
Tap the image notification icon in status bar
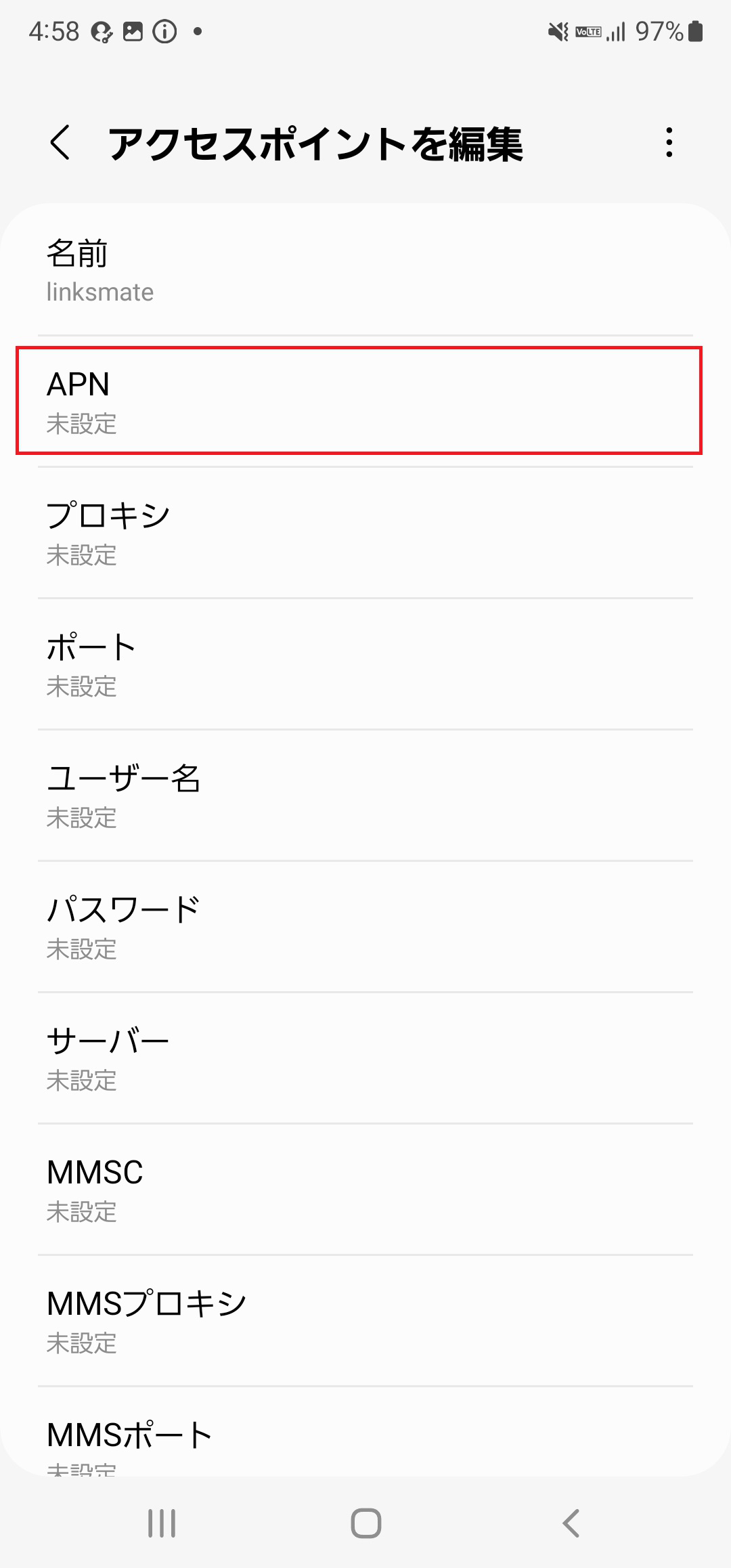[x=133, y=30]
